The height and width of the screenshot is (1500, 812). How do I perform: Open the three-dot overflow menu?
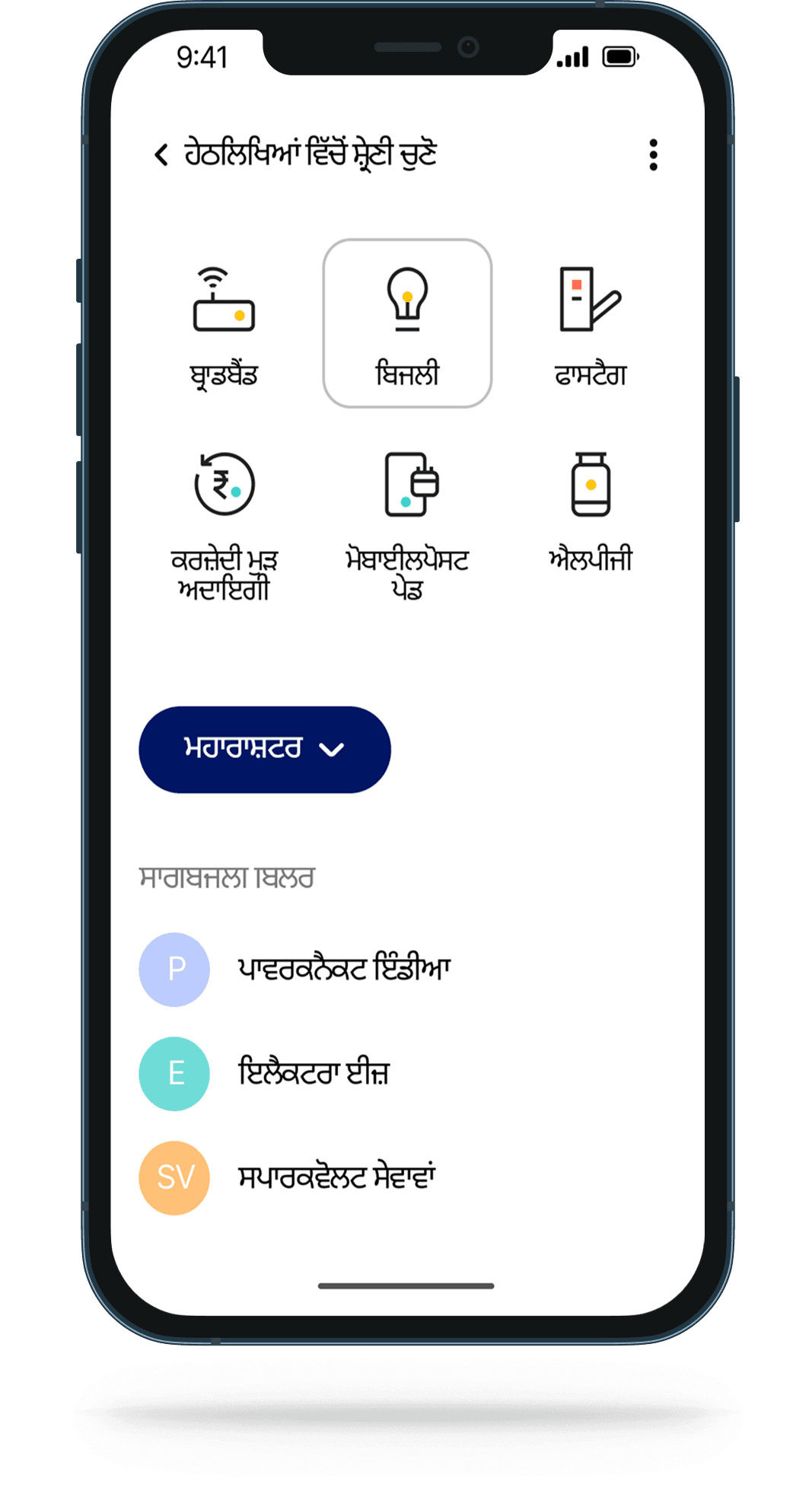pyautogui.click(x=653, y=154)
